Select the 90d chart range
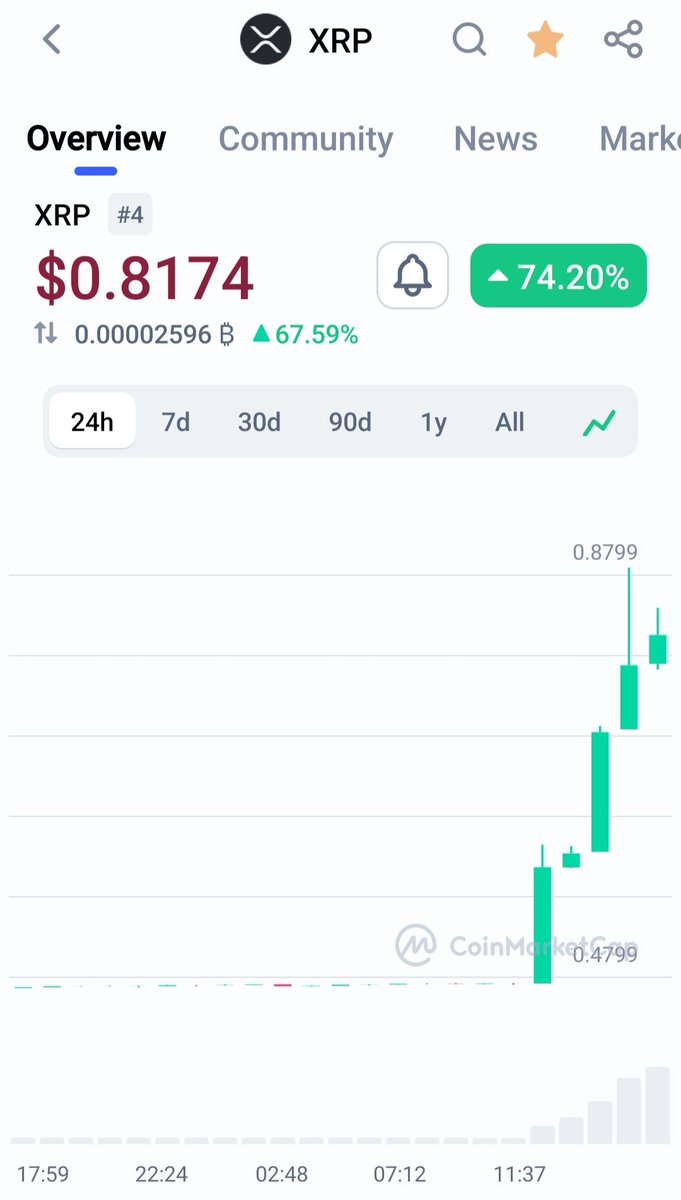 (x=350, y=422)
